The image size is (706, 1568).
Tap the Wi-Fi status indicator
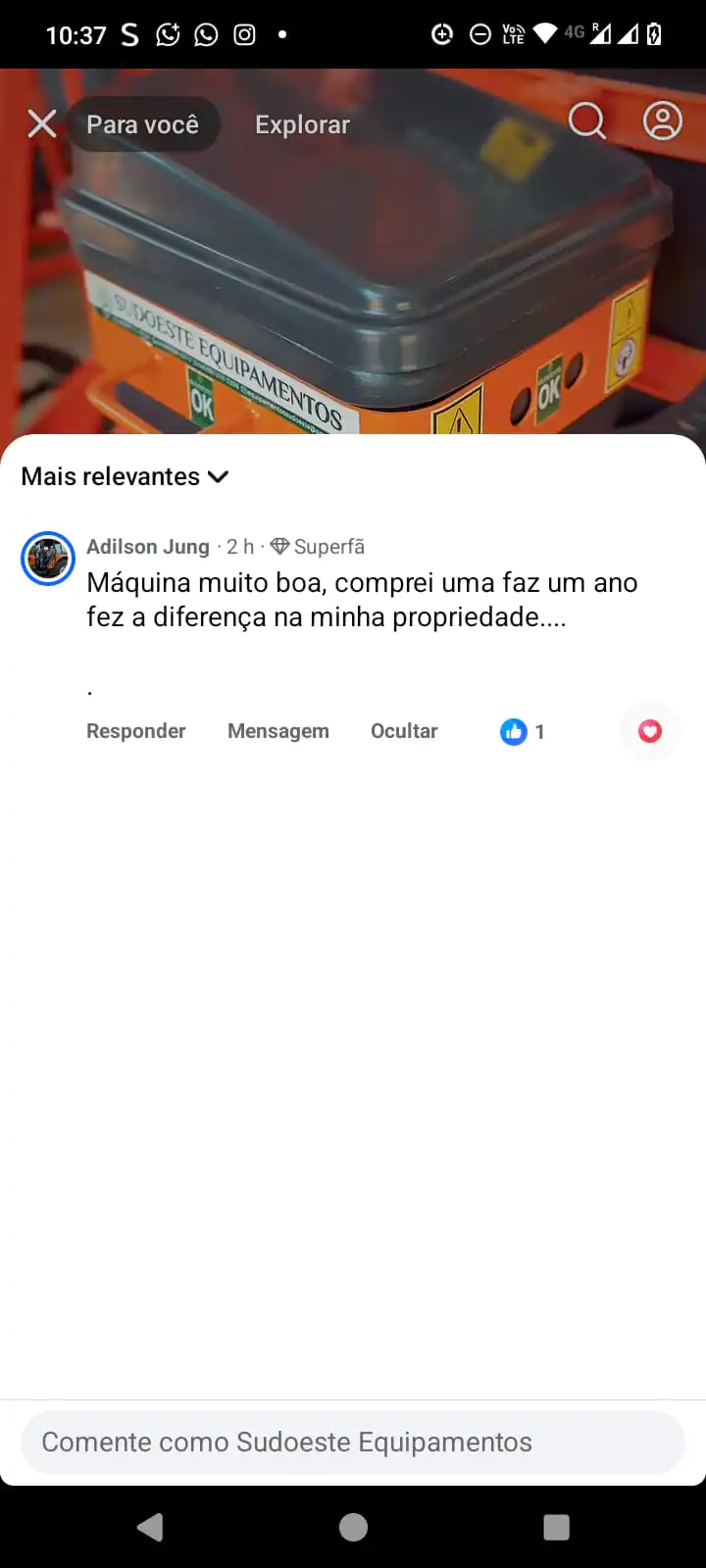click(x=547, y=32)
